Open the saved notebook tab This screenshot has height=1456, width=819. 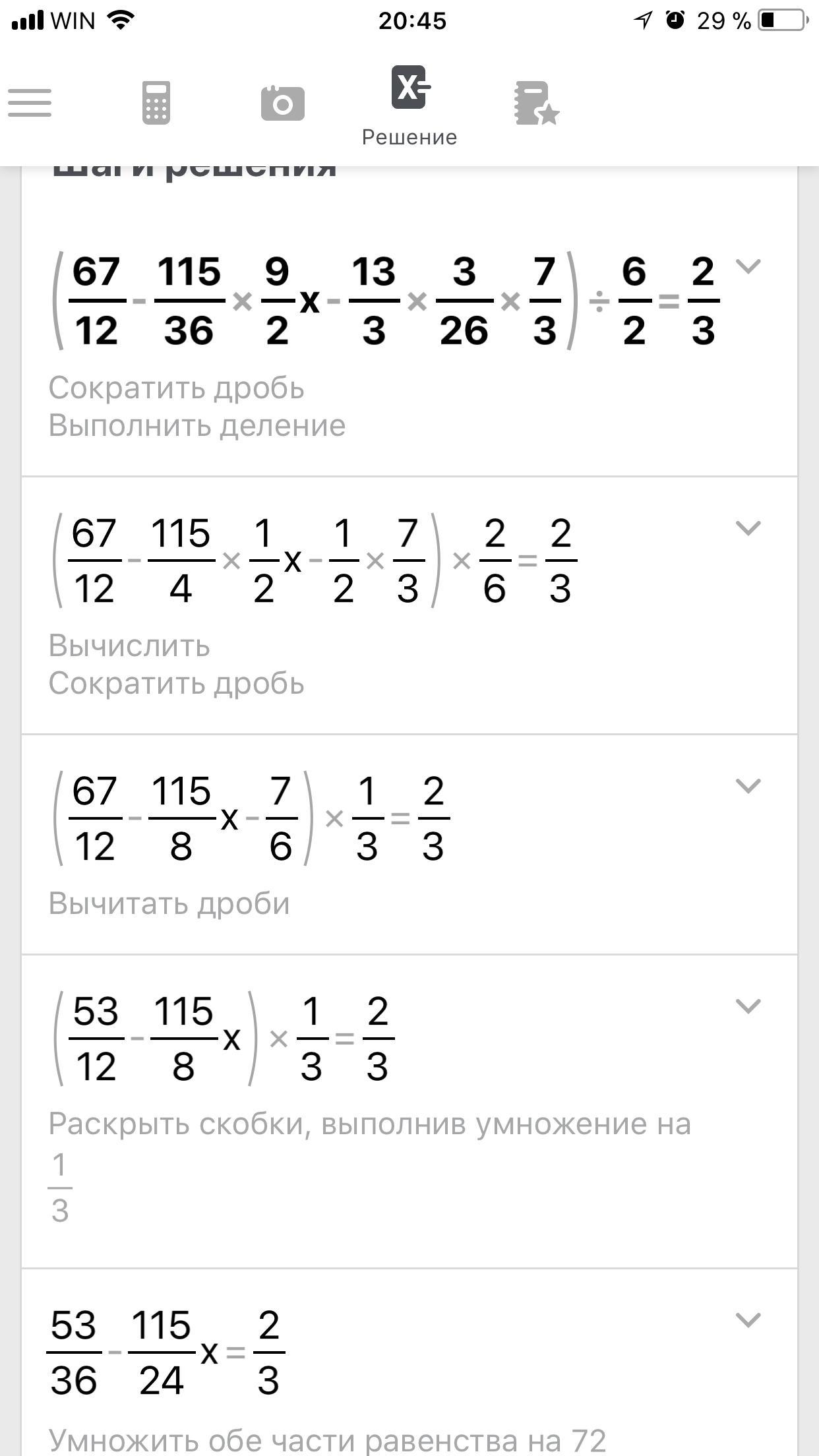(536, 103)
